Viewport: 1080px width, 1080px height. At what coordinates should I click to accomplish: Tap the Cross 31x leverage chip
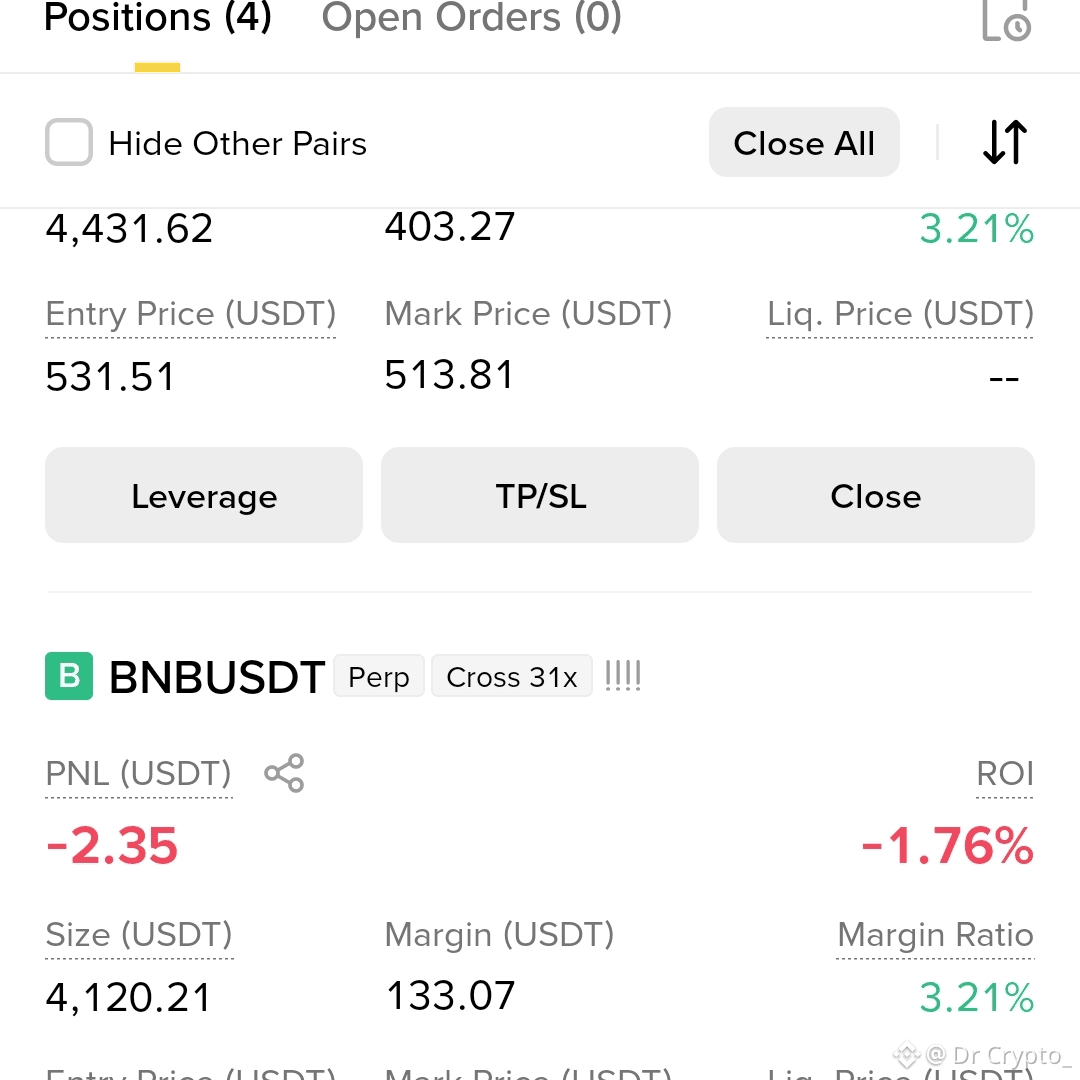pyautogui.click(x=512, y=676)
